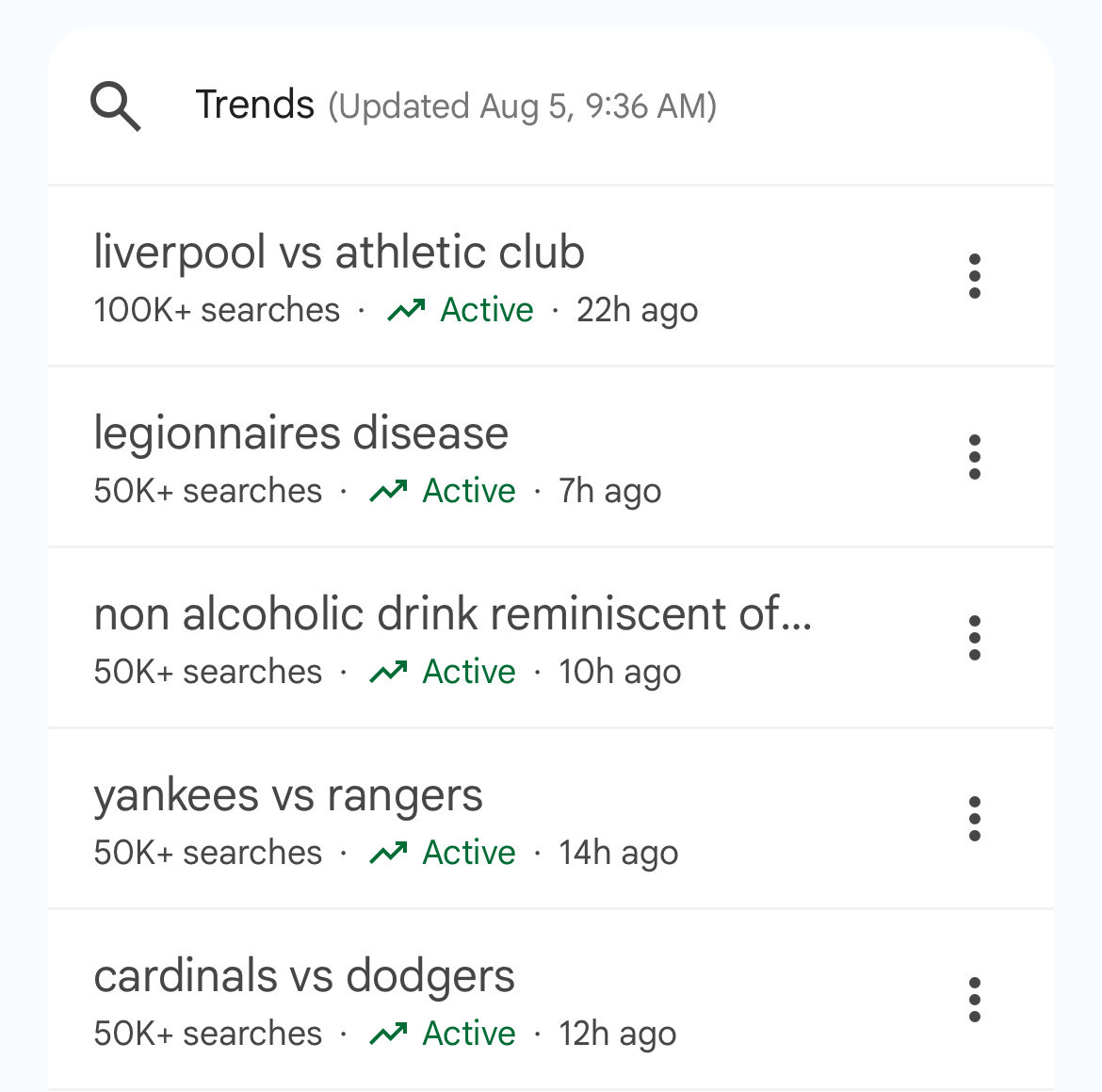
Task: Open the liverpool vs athletic club trend
Action: pos(339,253)
